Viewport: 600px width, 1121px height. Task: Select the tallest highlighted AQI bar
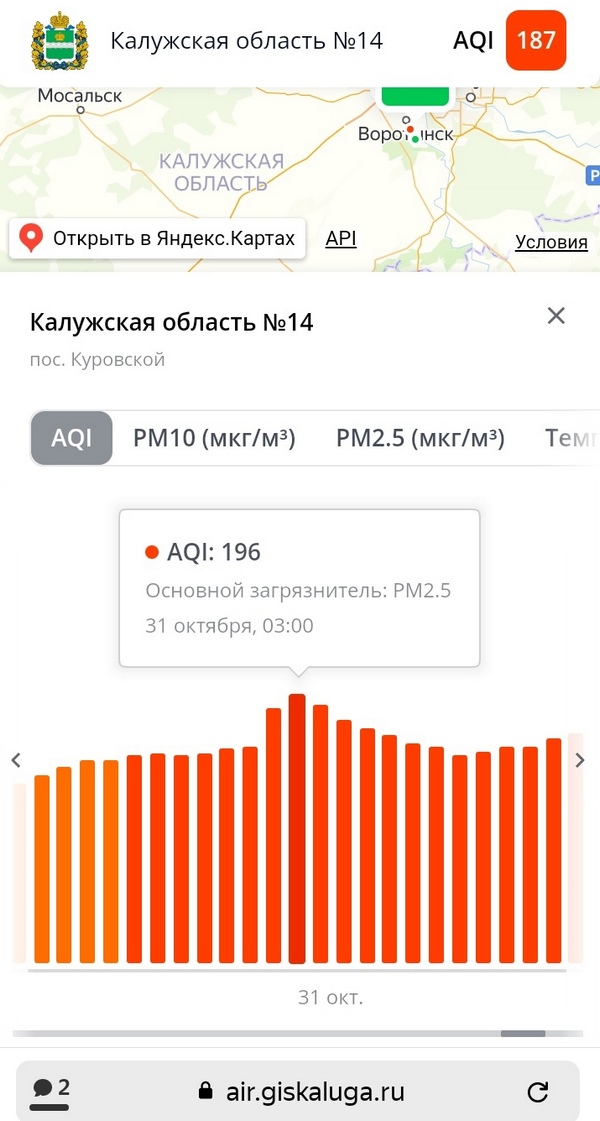click(297, 828)
